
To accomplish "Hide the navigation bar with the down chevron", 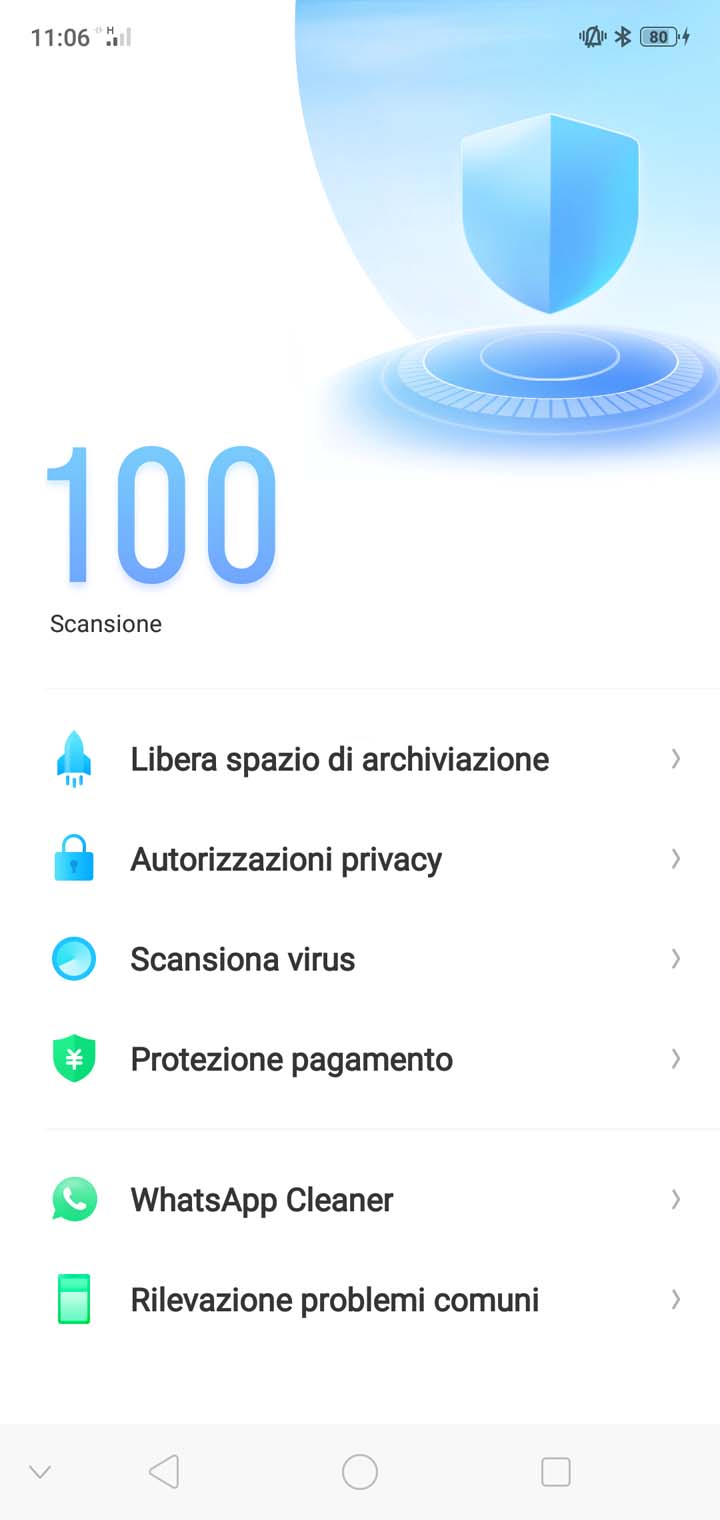I will [x=40, y=1471].
